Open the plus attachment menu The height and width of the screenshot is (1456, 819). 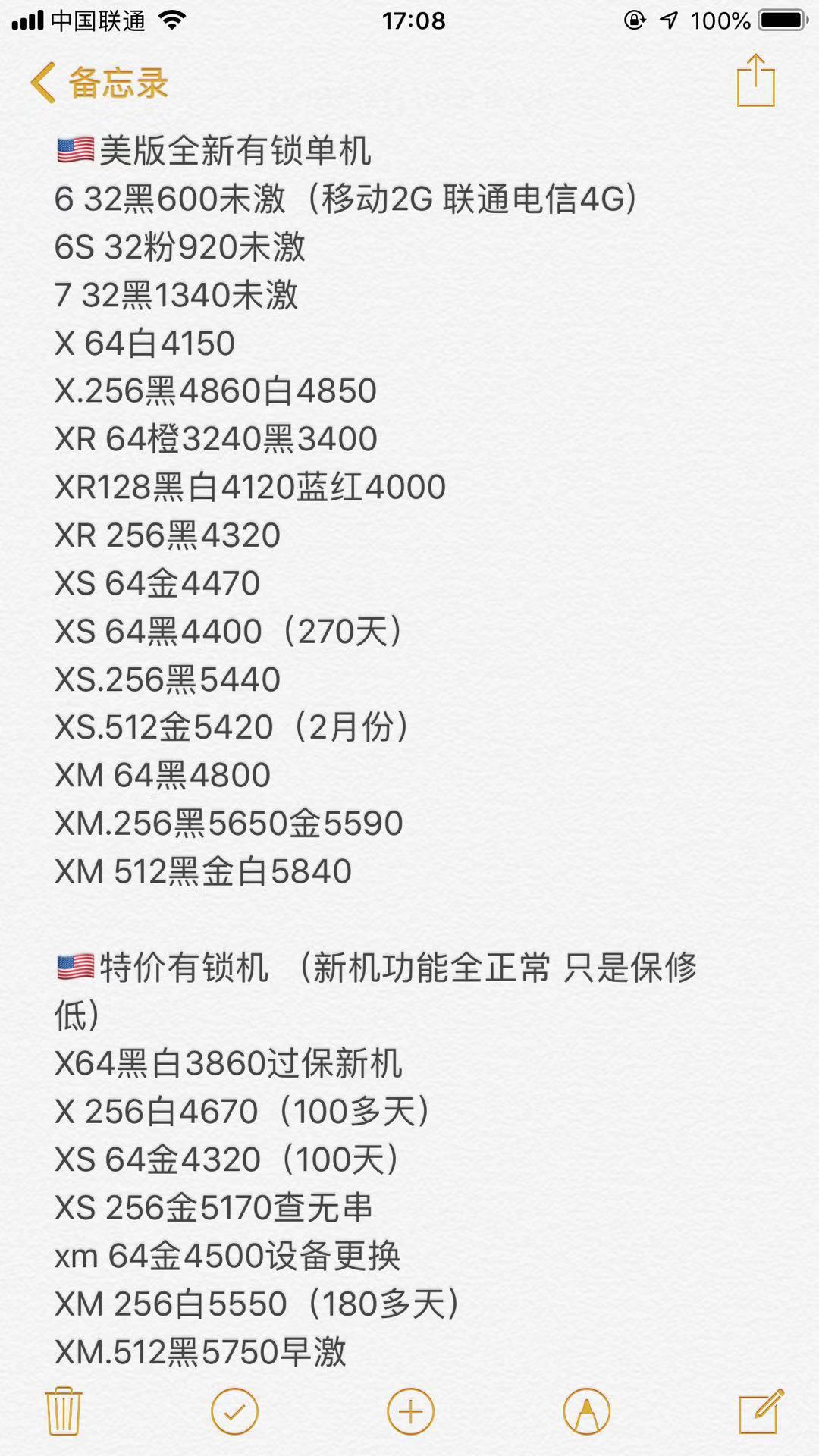[x=410, y=1411]
